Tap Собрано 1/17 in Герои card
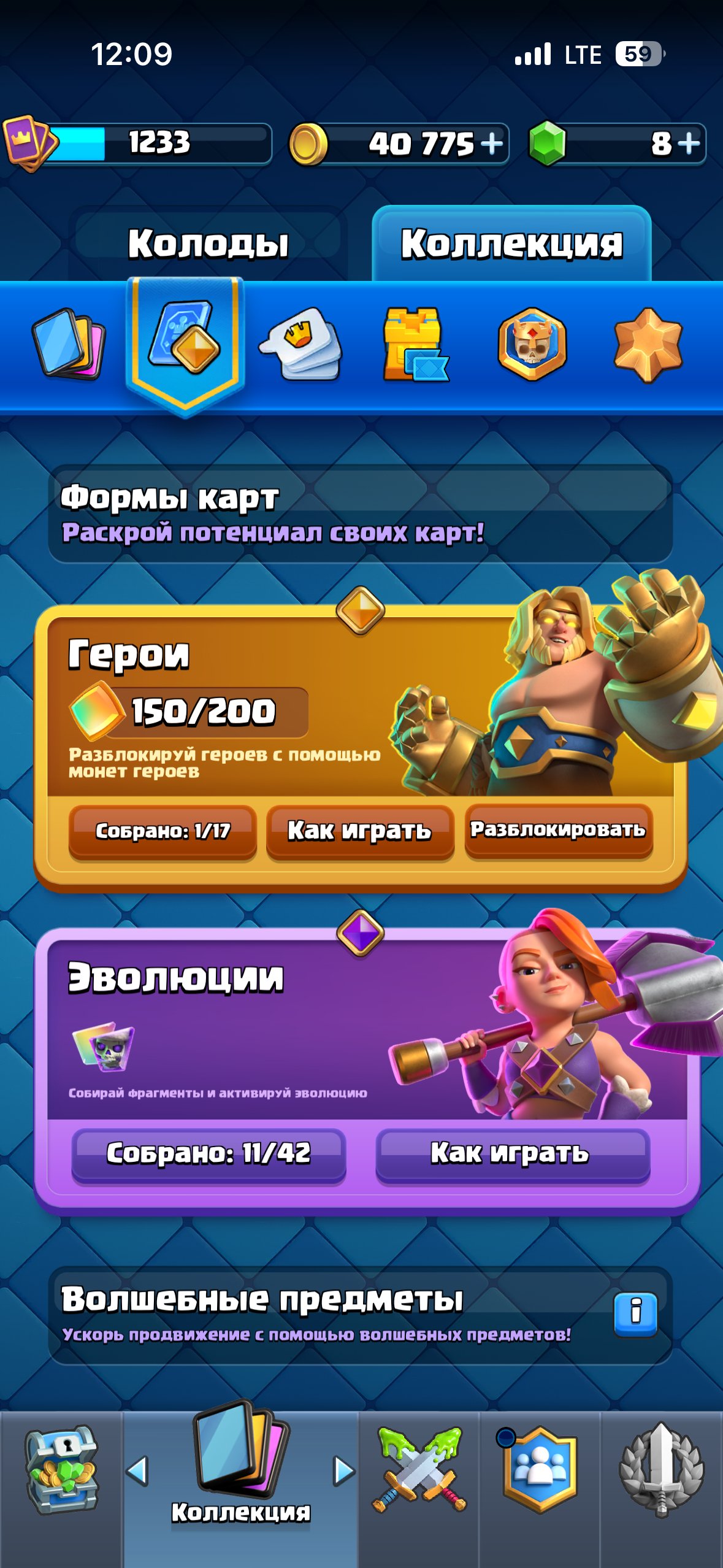Viewport: 723px width, 1568px height. (163, 831)
